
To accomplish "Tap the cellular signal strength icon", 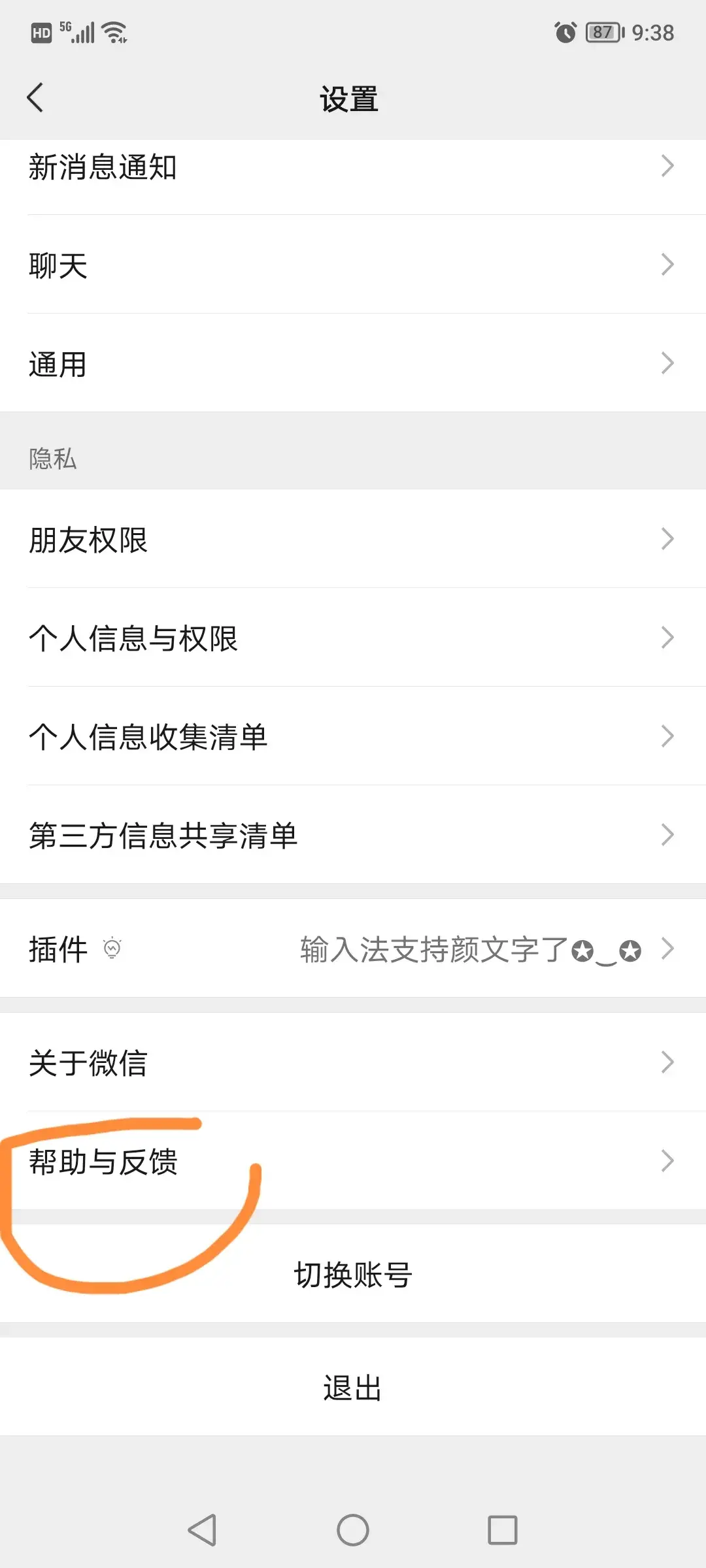I will (81, 32).
